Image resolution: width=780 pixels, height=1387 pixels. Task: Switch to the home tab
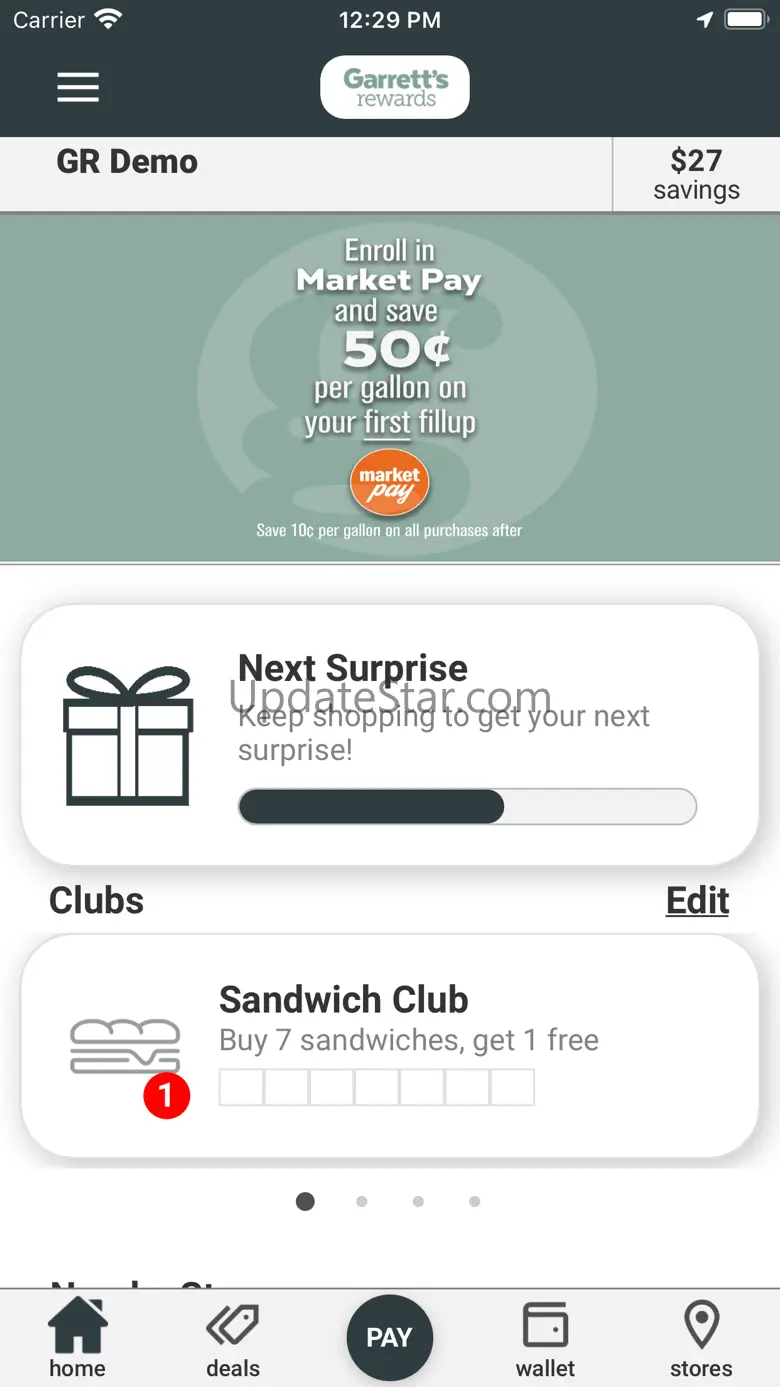pos(78,1338)
